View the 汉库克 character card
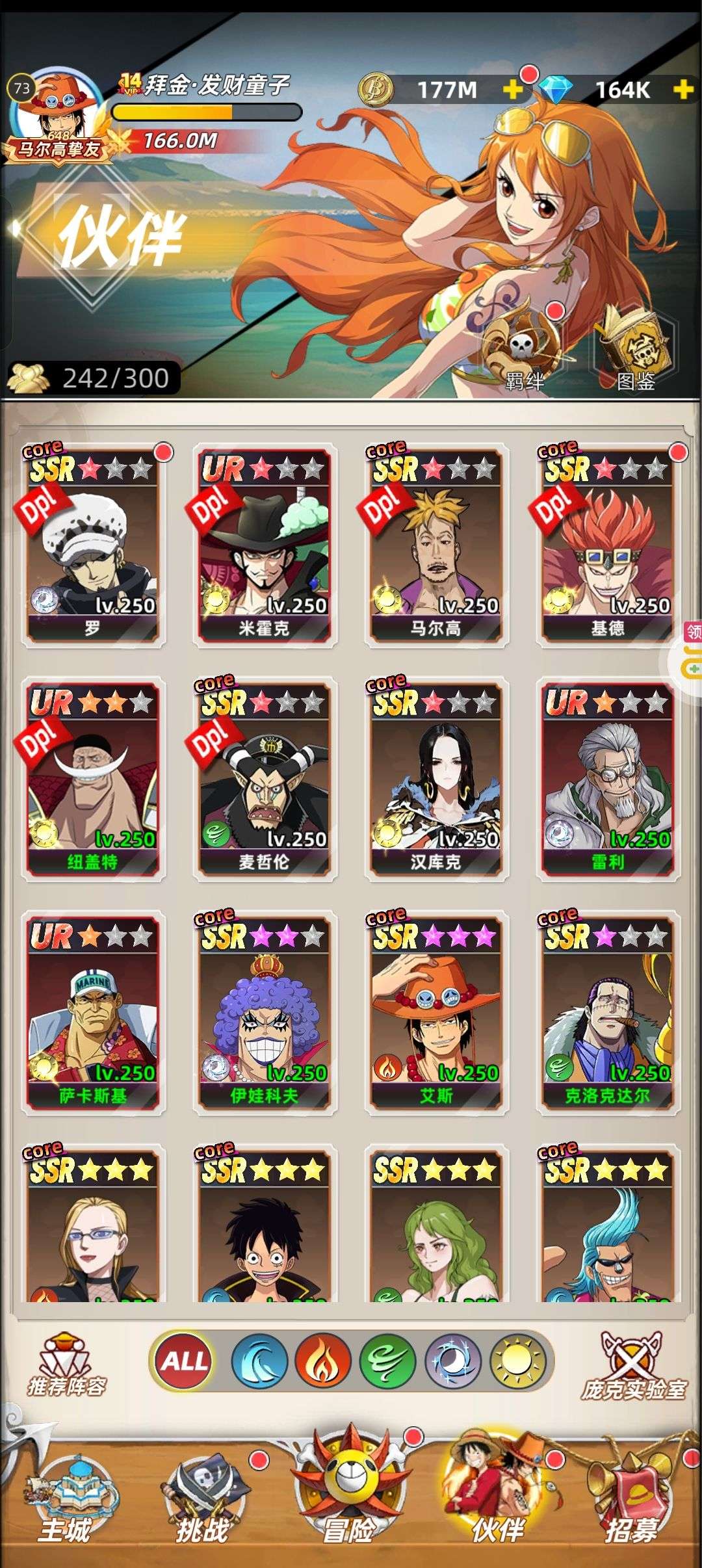The height and width of the screenshot is (1568, 702). [435, 780]
